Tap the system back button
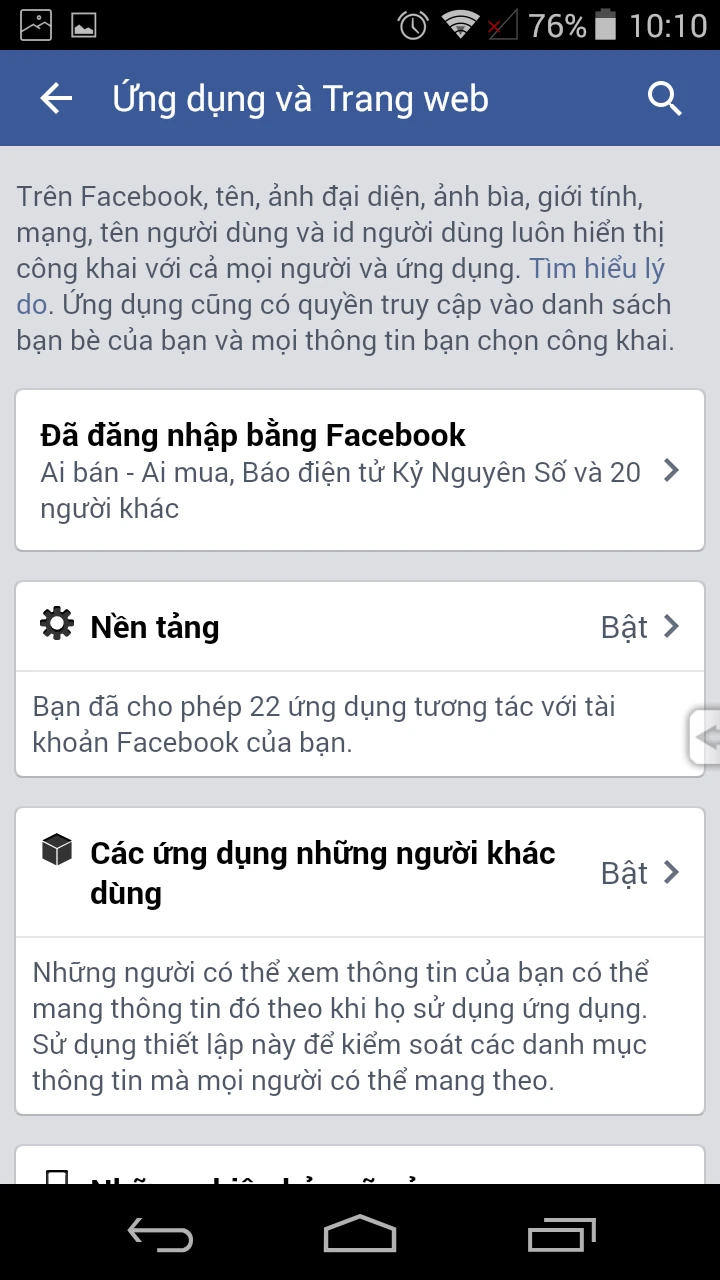720x1280 pixels. point(160,1234)
